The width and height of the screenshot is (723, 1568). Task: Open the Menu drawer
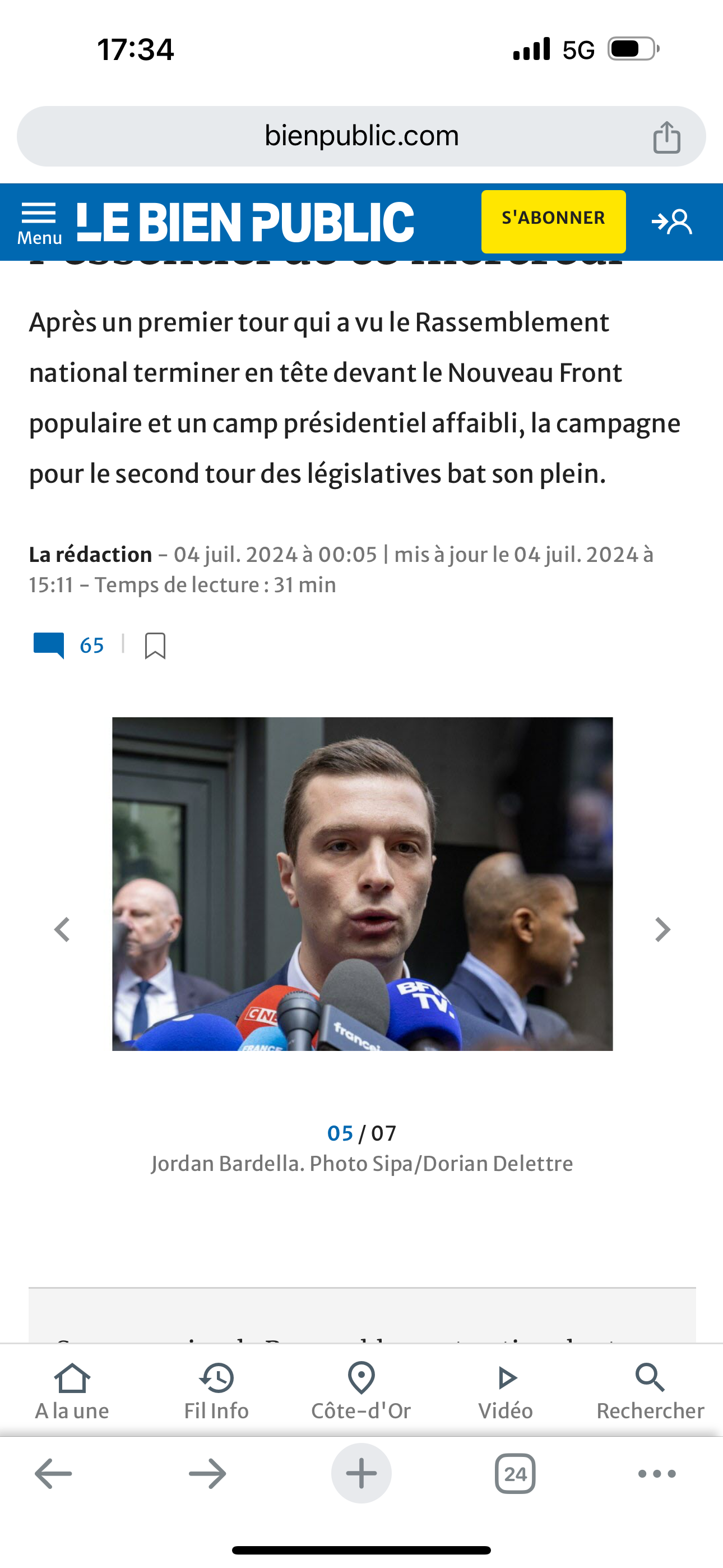[x=40, y=223]
